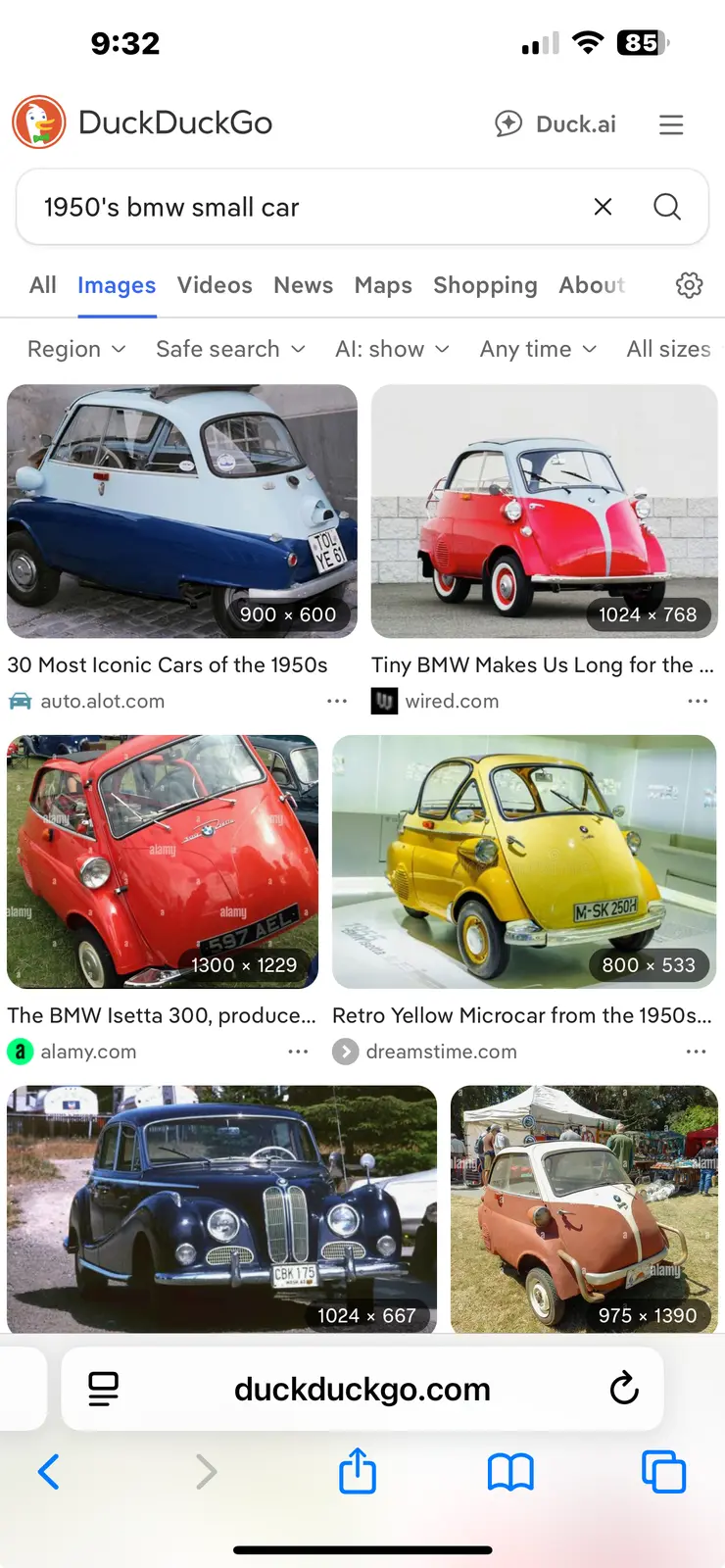Clear the search query text
The image size is (725, 1568).
tap(604, 207)
